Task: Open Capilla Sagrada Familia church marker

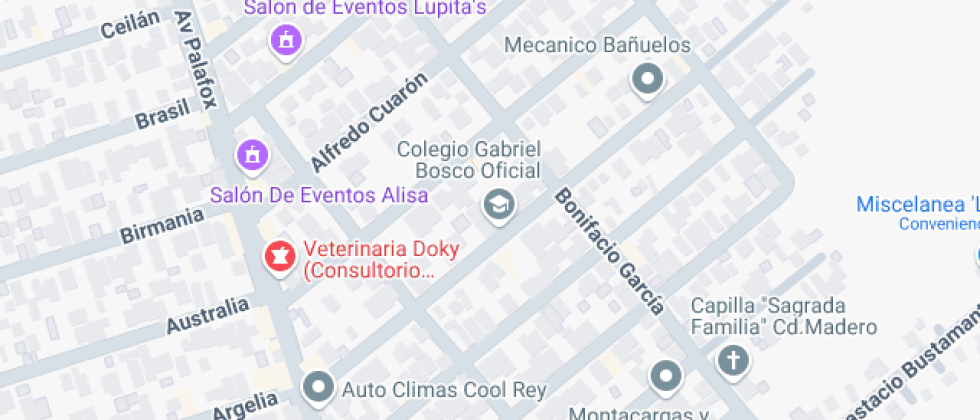Action: pyautogui.click(x=734, y=360)
